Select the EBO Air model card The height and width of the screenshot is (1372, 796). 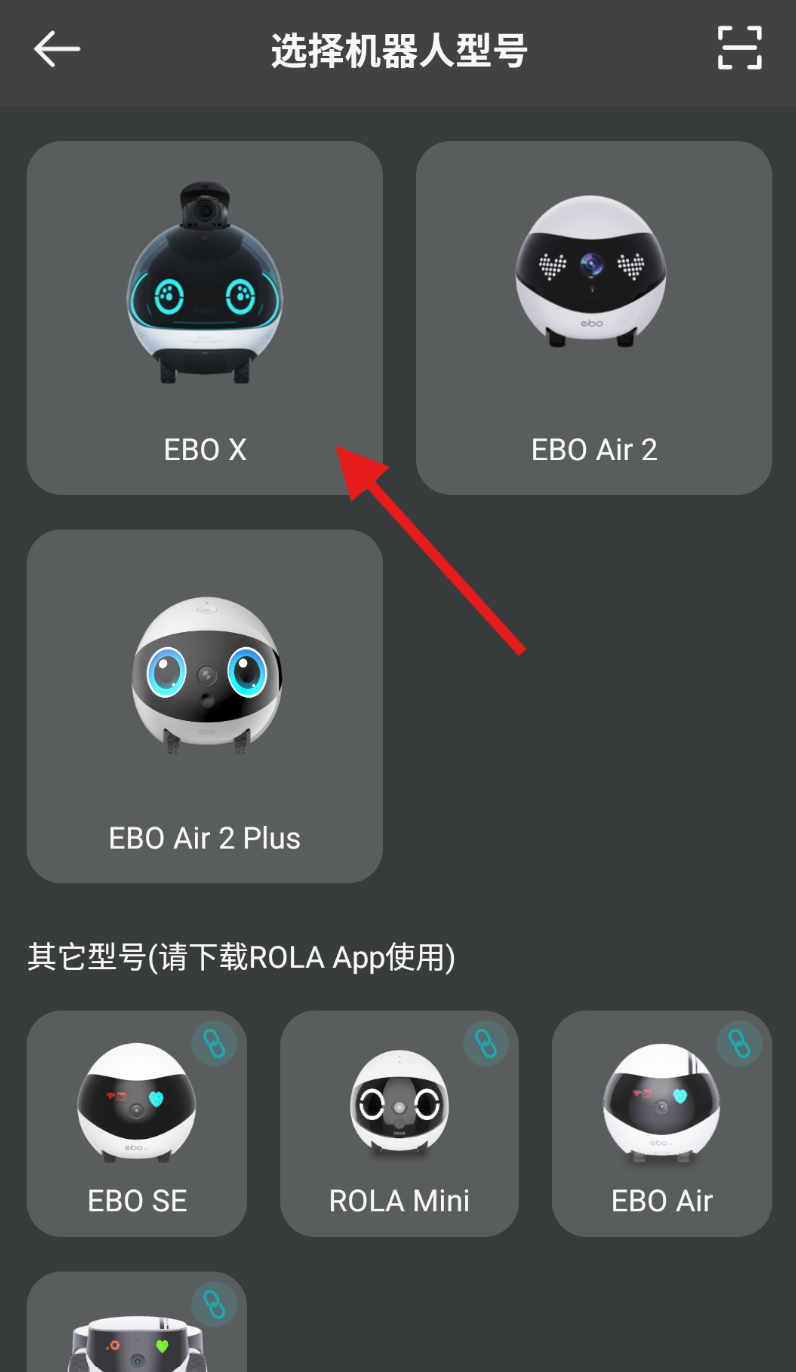662,1123
